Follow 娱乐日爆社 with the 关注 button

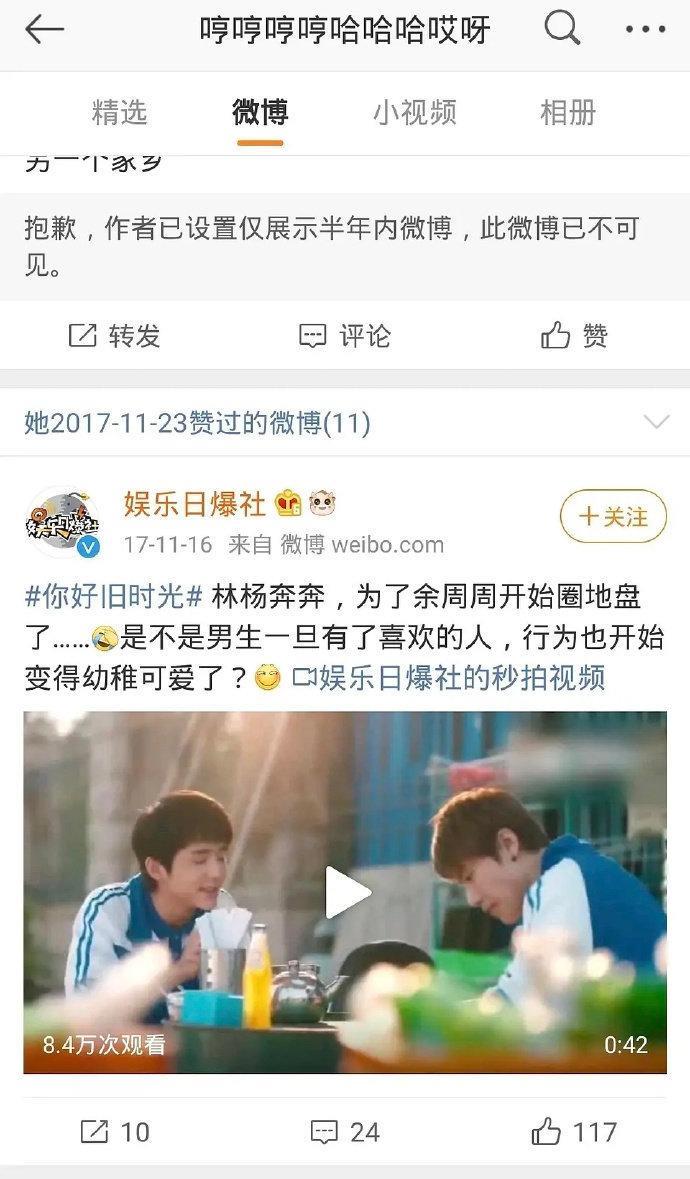613,517
